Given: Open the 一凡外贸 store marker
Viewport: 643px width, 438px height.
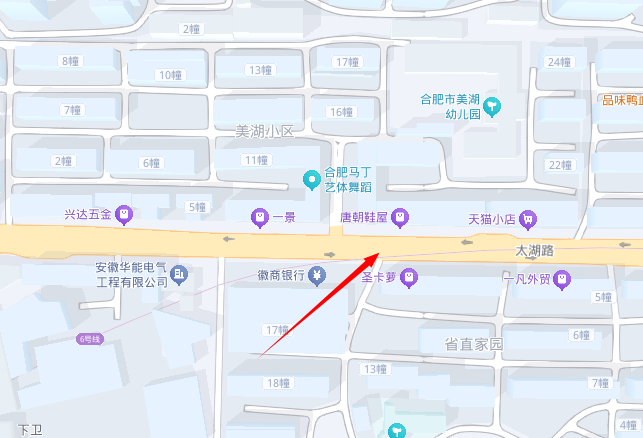Looking at the screenshot, I should [562, 280].
